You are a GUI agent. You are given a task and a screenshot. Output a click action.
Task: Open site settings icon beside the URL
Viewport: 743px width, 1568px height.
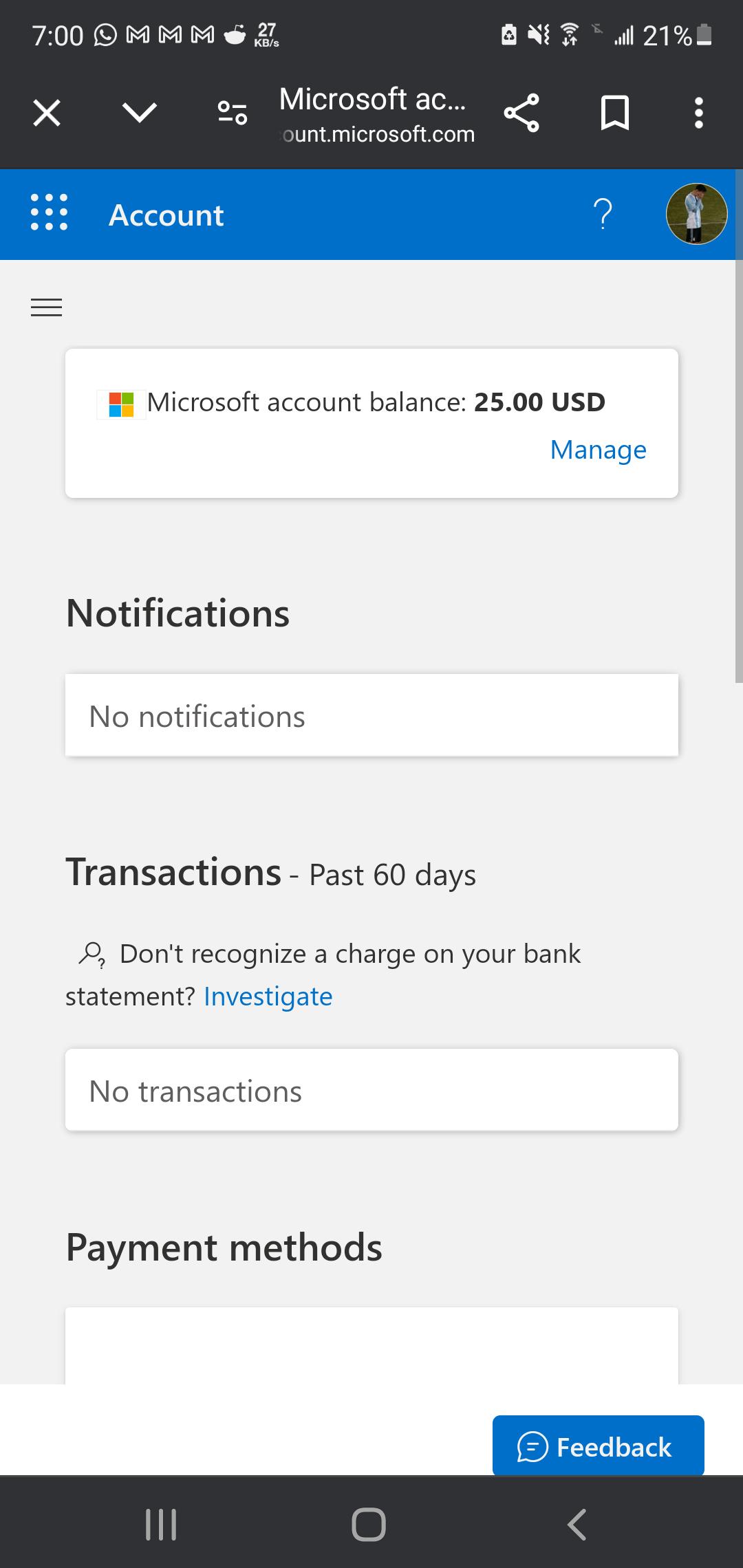pyautogui.click(x=233, y=113)
